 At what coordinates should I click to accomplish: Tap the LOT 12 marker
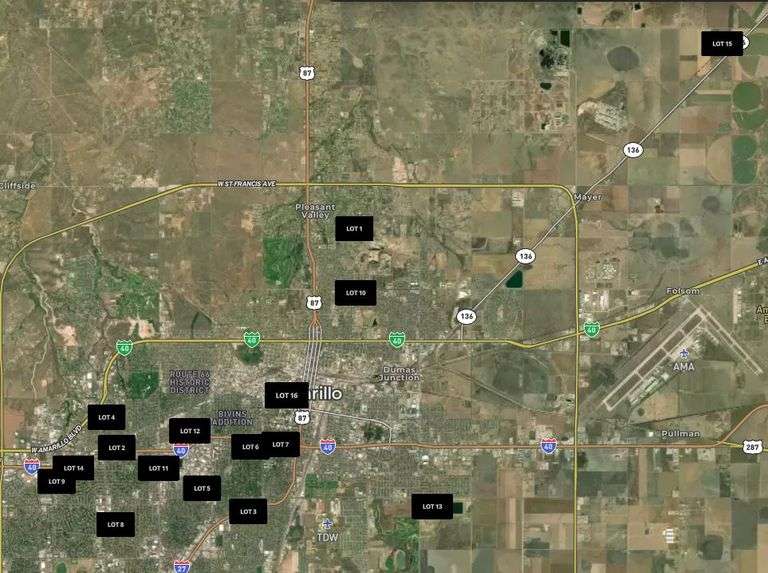coord(190,431)
